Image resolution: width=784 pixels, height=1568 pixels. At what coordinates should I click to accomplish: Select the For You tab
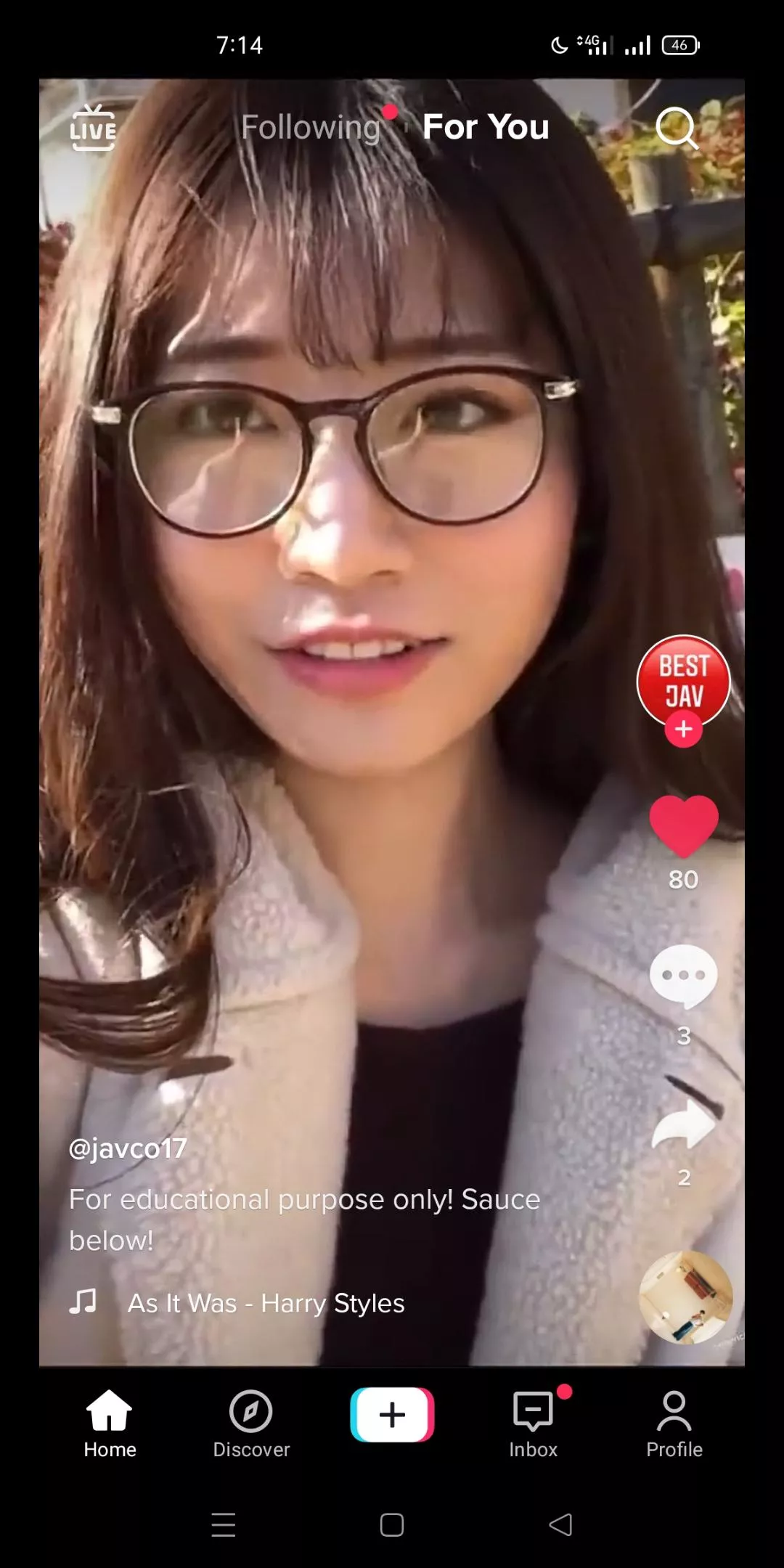pyautogui.click(x=486, y=128)
